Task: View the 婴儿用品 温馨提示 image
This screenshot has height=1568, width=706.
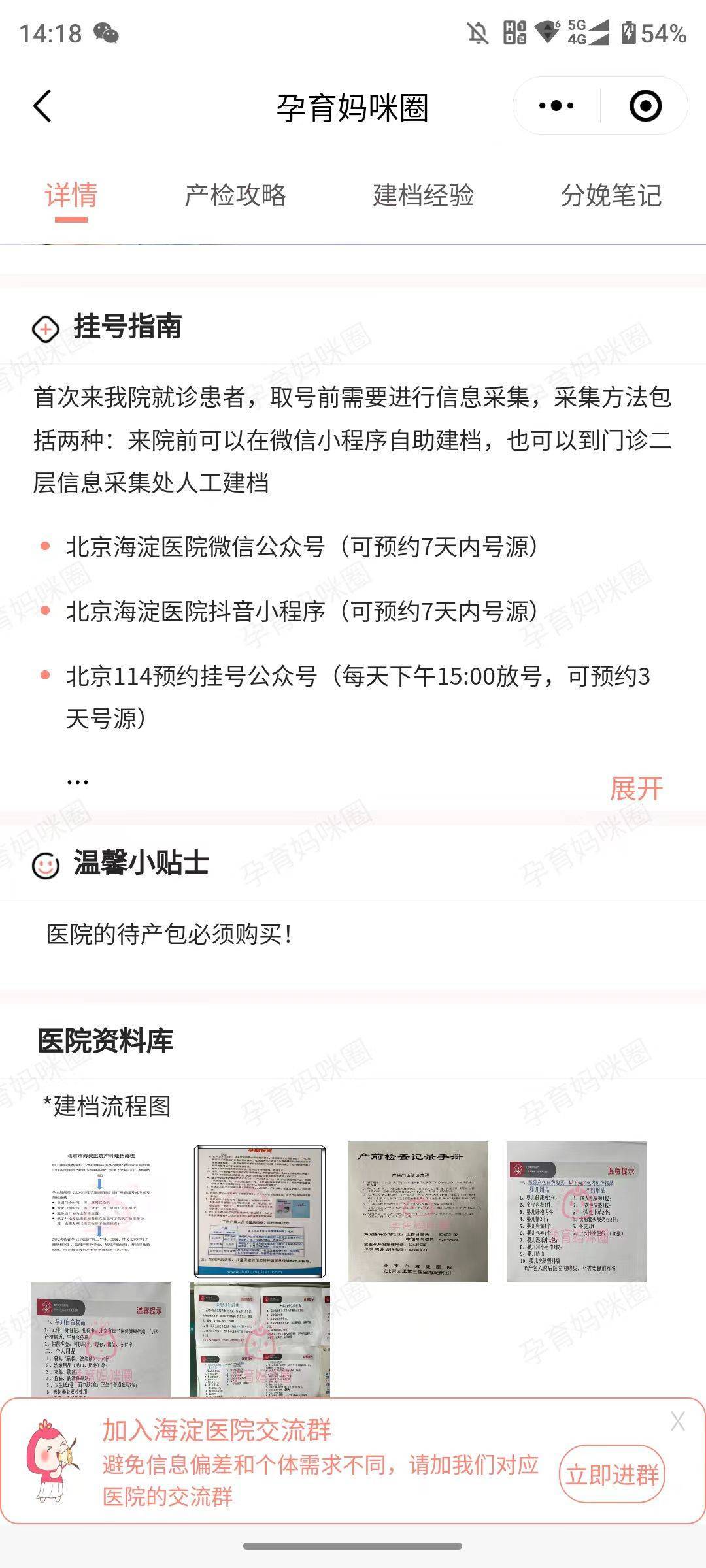Action: [577, 1211]
